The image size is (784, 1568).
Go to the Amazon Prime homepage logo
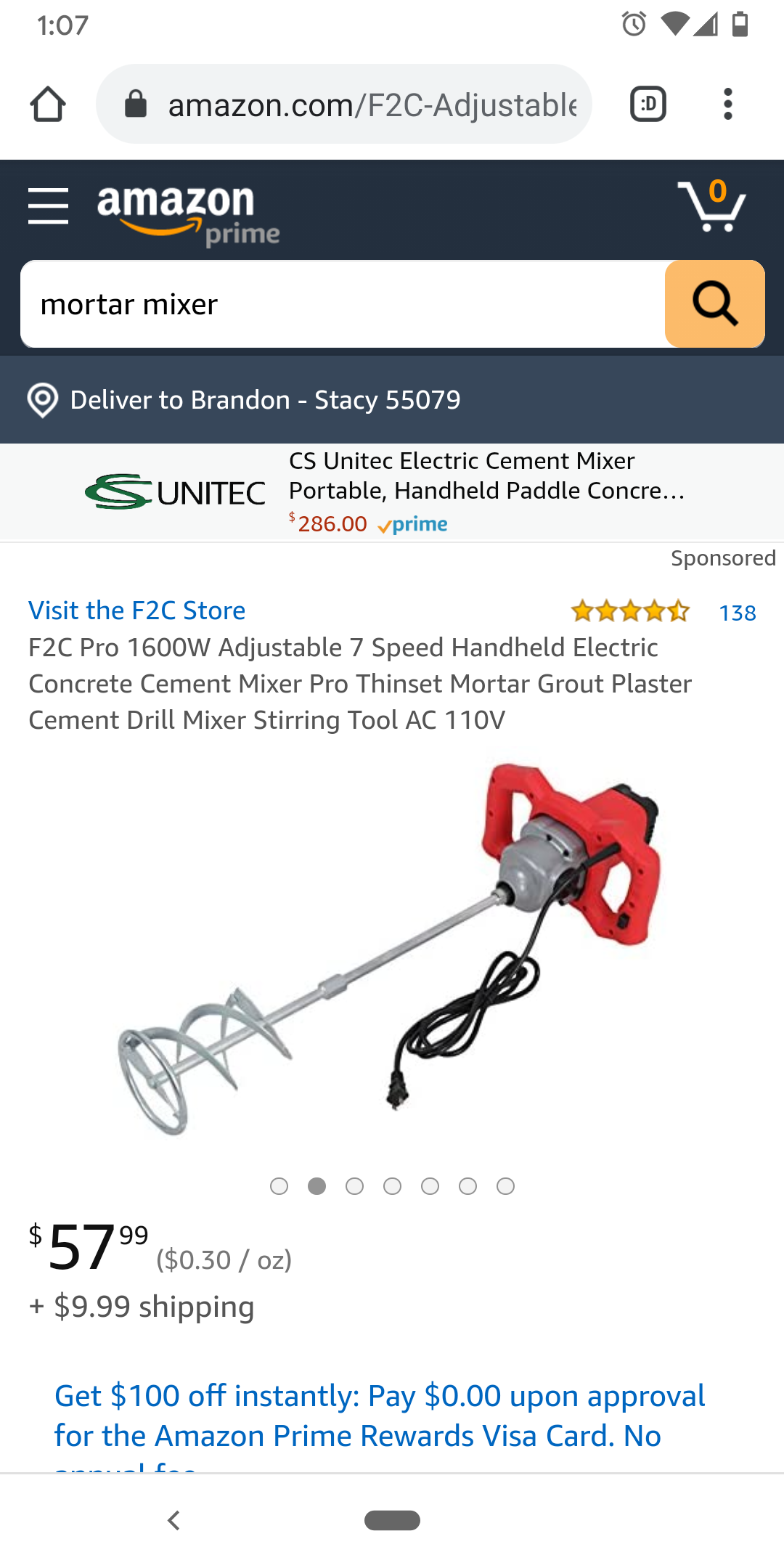[188, 215]
